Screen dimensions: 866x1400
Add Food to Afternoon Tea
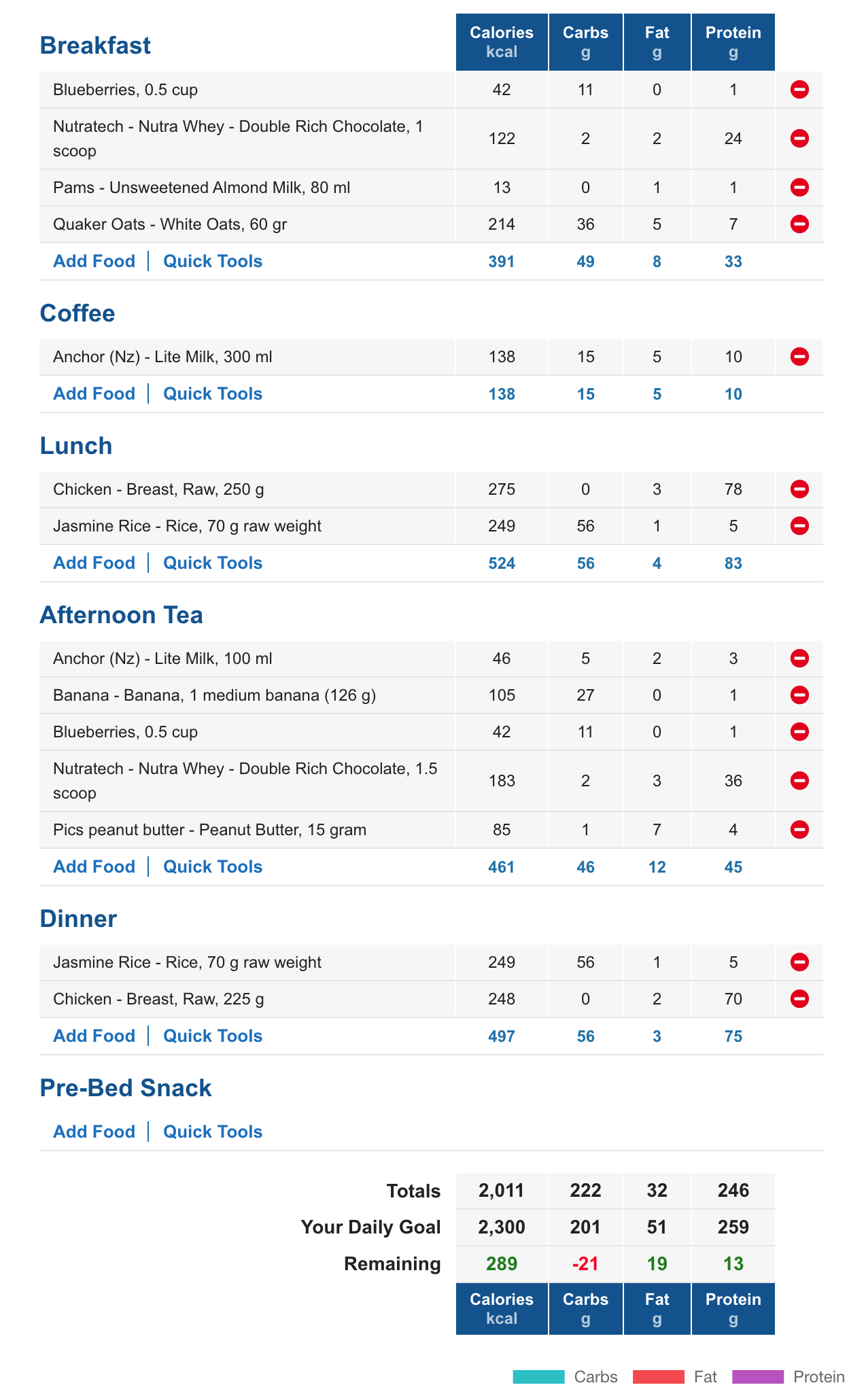(94, 867)
